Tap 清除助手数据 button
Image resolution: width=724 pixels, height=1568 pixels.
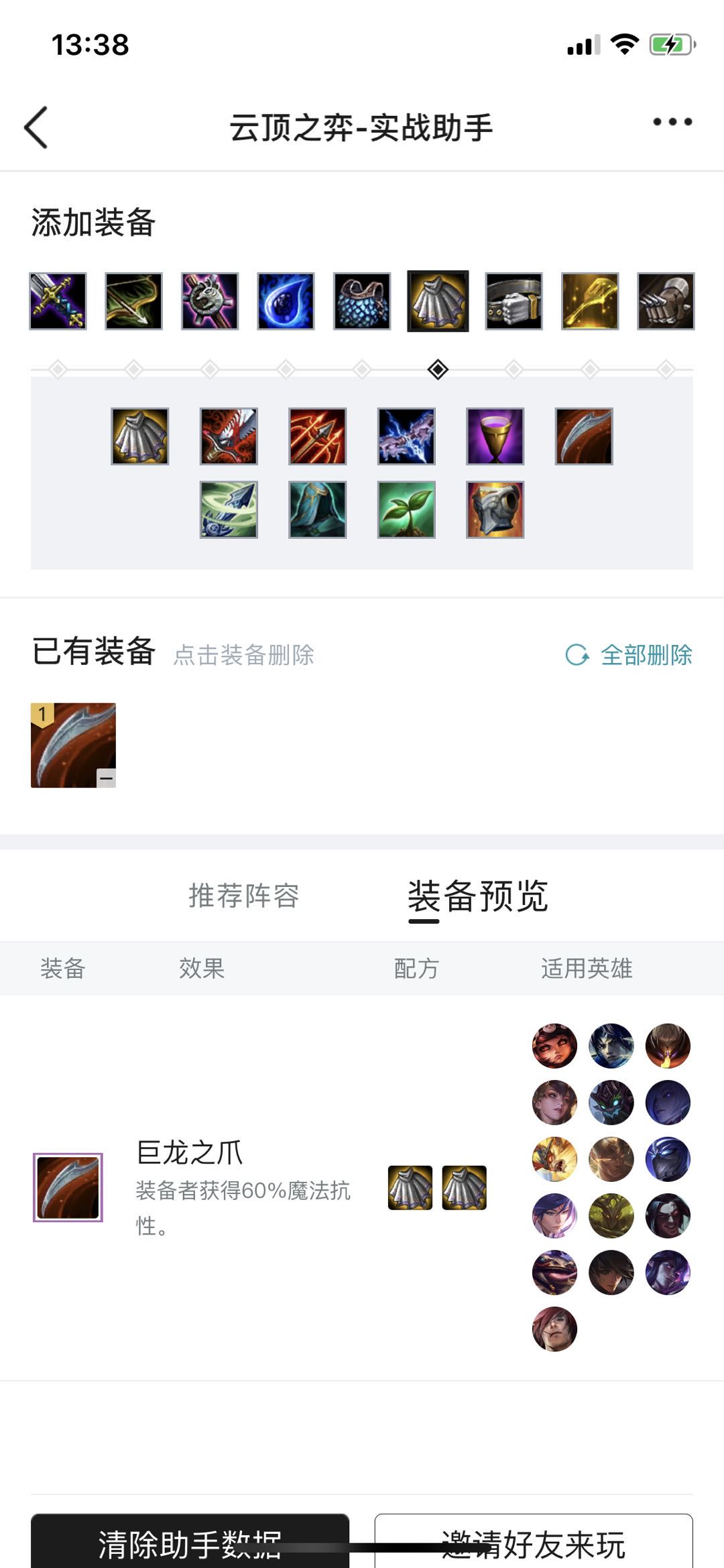click(x=190, y=1542)
